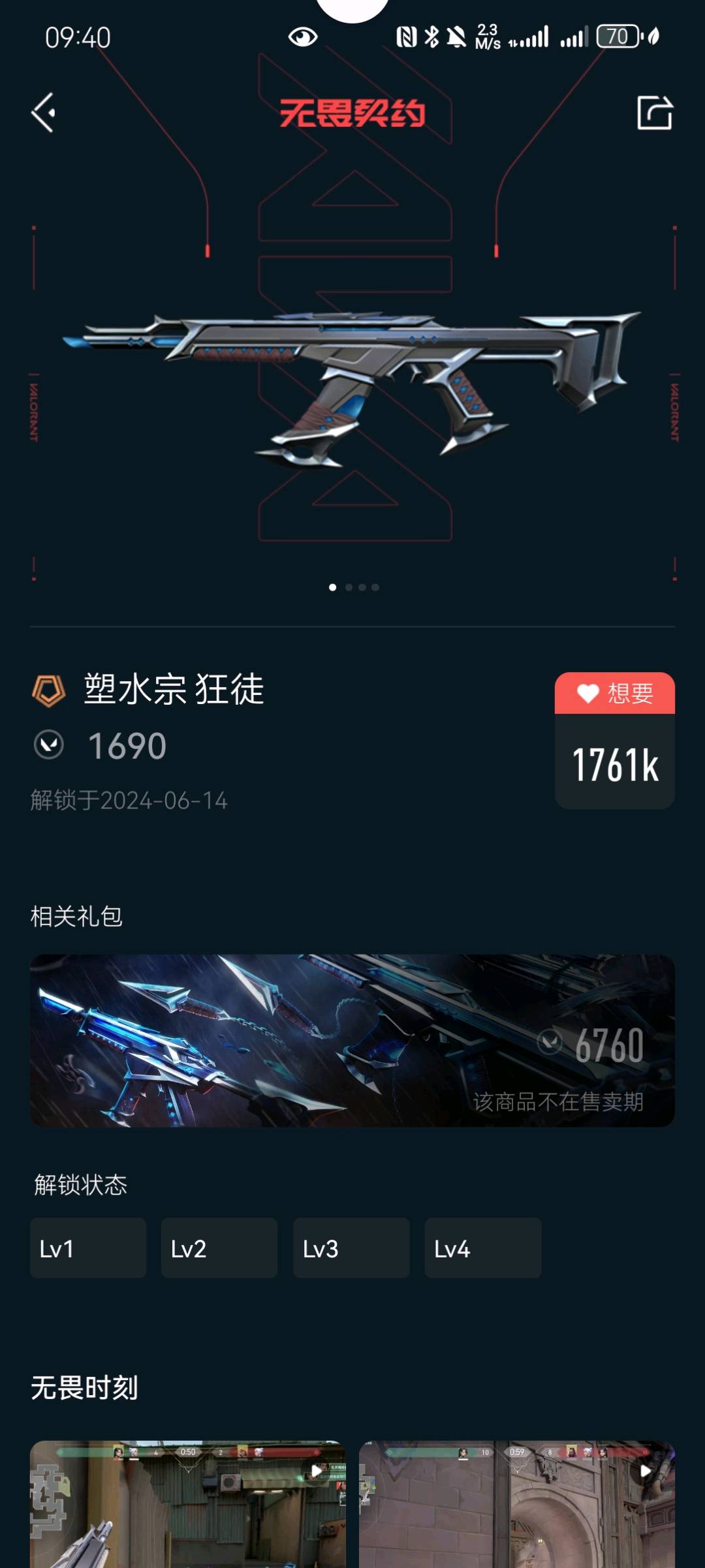Play the first 无畏时刻 video clip

[x=188, y=1504]
